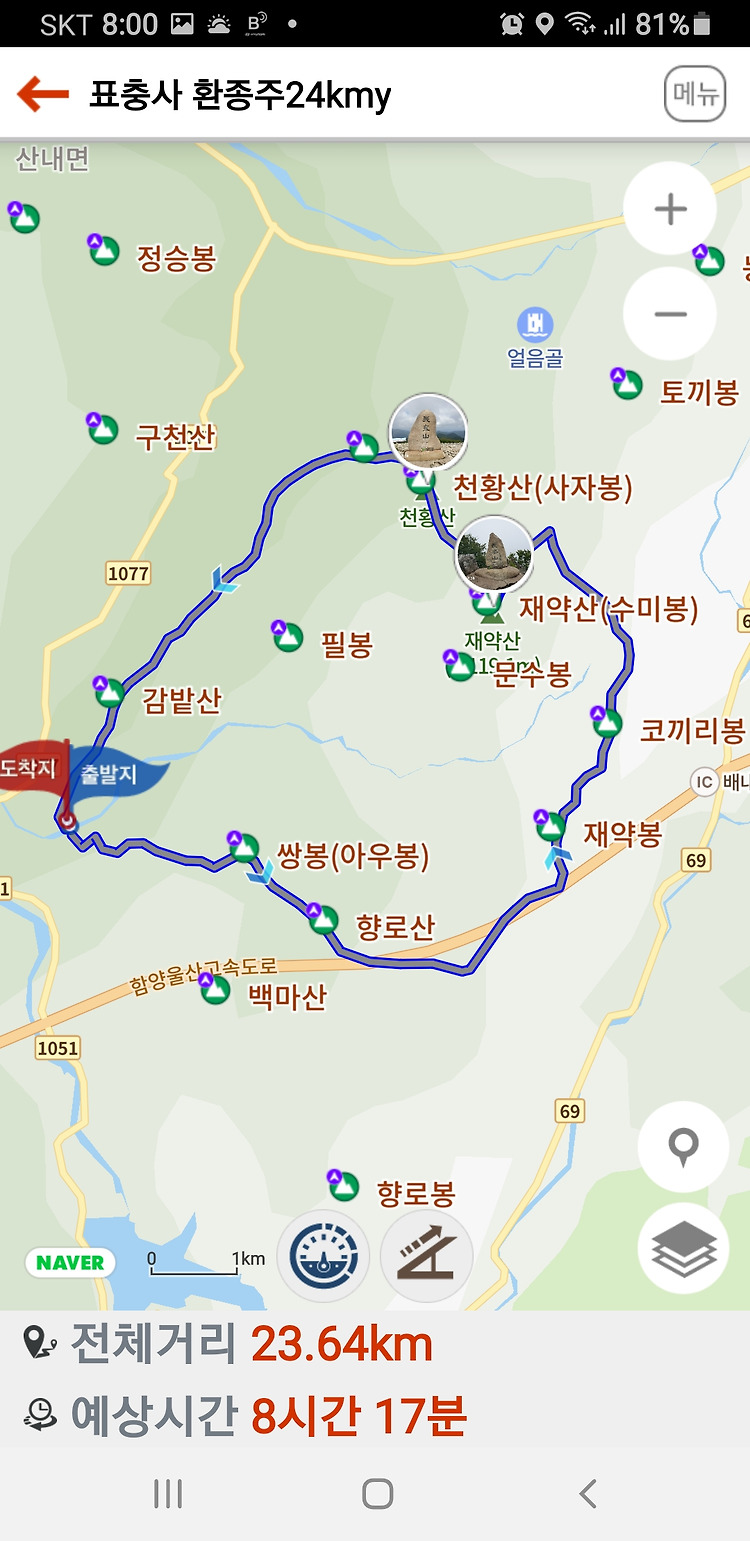Screen dimensions: 750x1541
Task: Center map on my location pin
Action: [x=684, y=1148]
